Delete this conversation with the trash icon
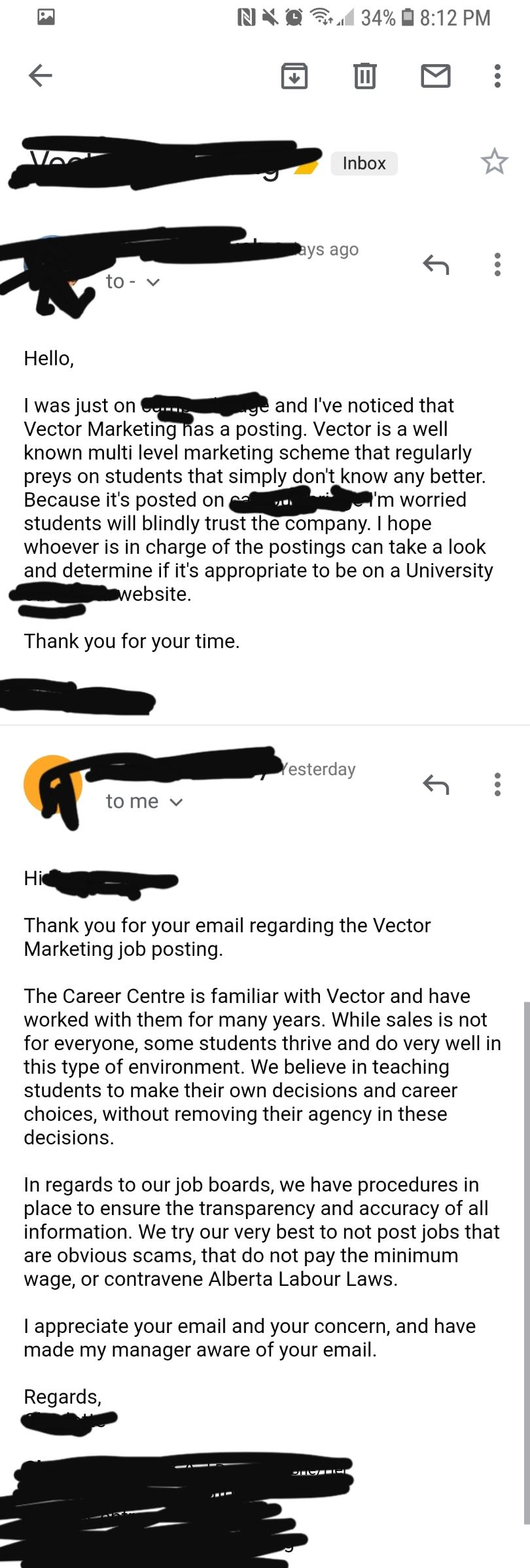This screenshot has width=530, height=1568. click(364, 76)
